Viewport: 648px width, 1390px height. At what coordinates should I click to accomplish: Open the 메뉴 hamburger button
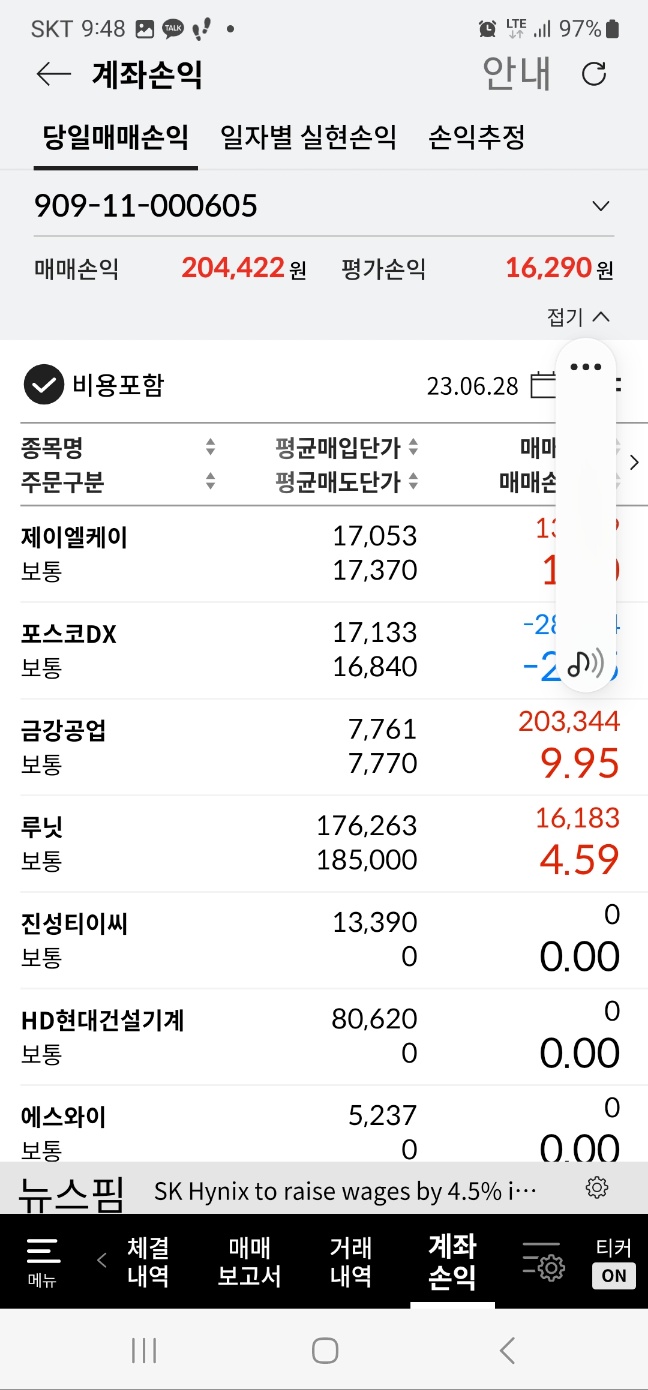coord(42,1260)
